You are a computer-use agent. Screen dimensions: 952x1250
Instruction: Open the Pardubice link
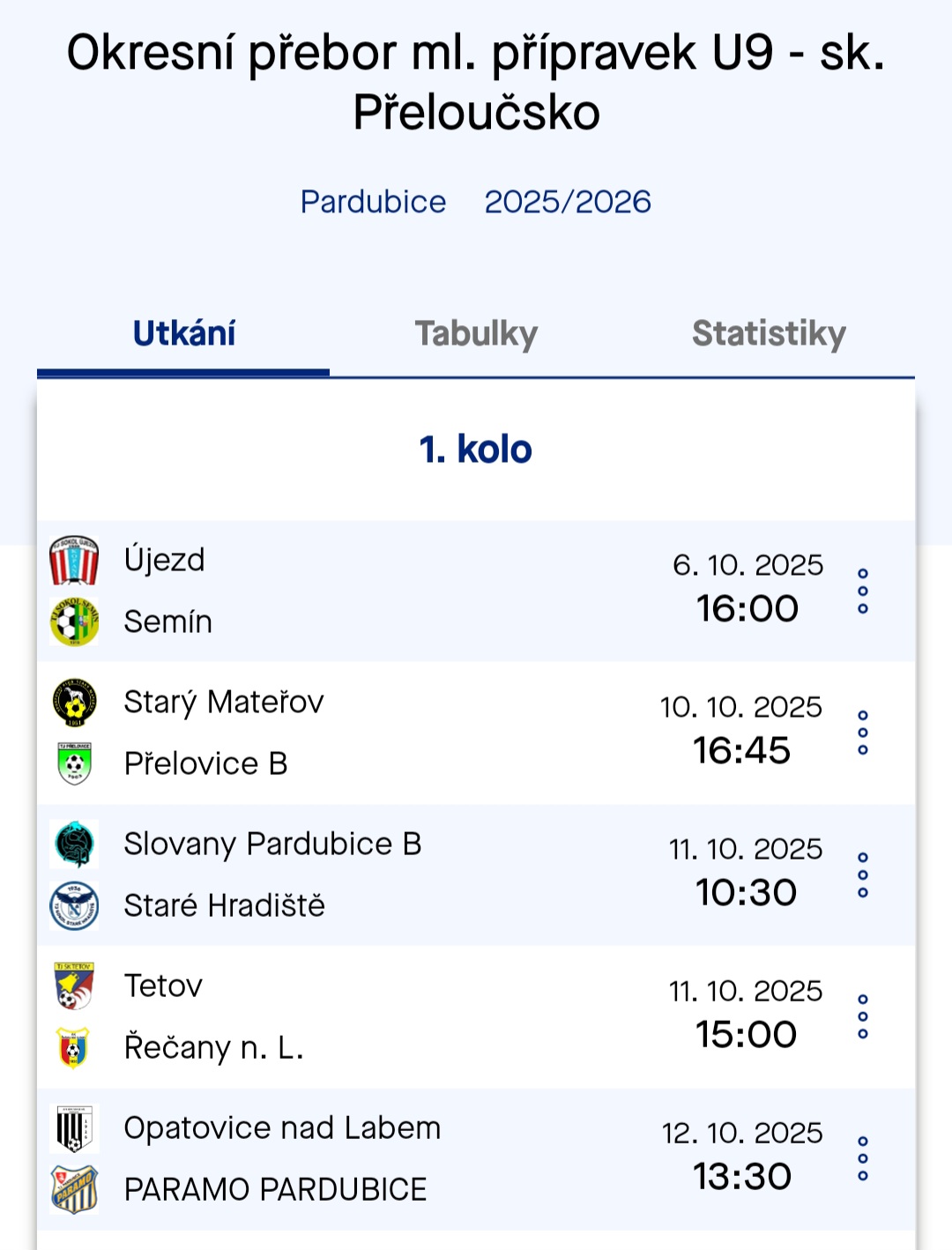click(x=373, y=202)
